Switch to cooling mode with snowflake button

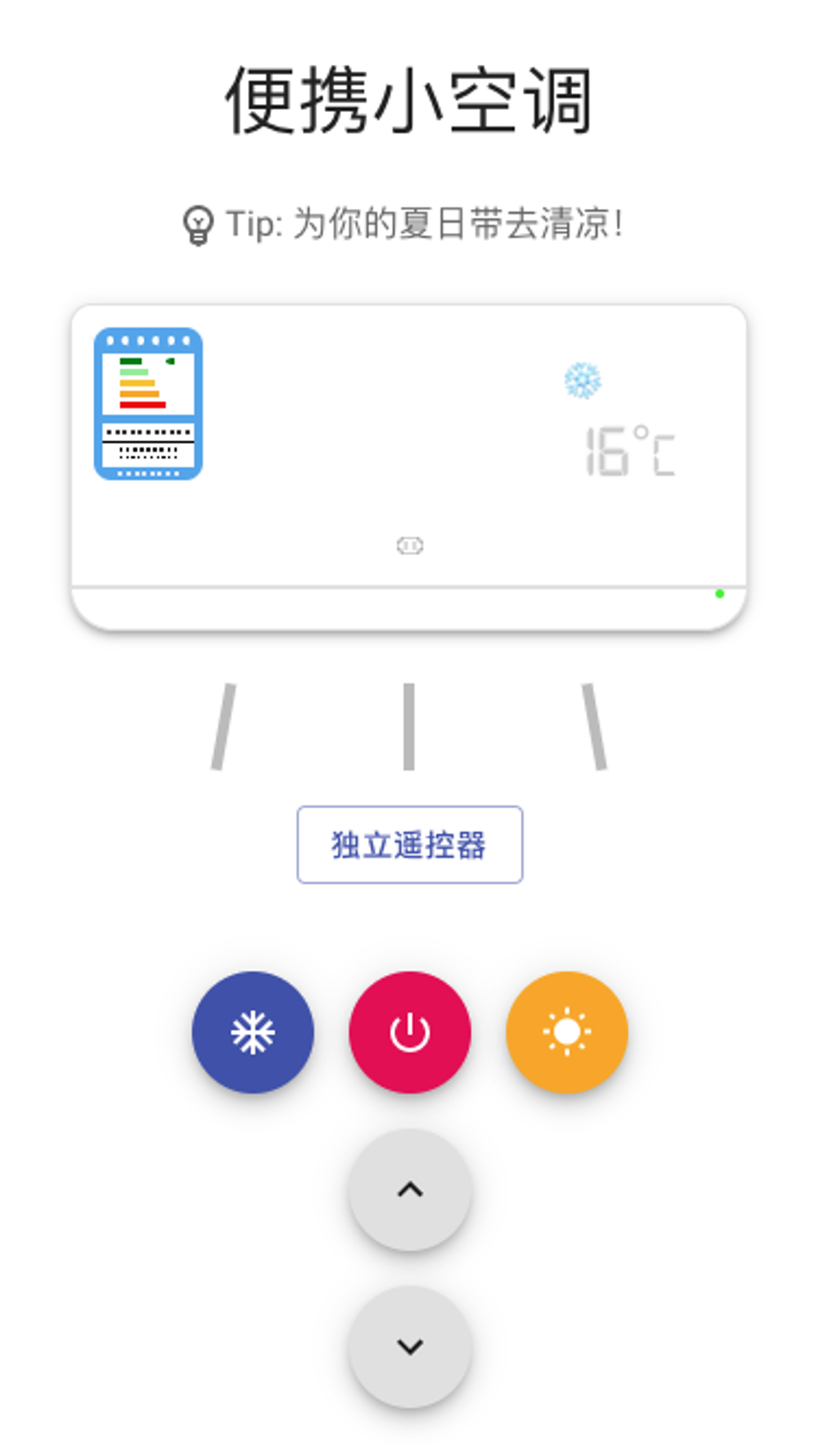point(253,1032)
